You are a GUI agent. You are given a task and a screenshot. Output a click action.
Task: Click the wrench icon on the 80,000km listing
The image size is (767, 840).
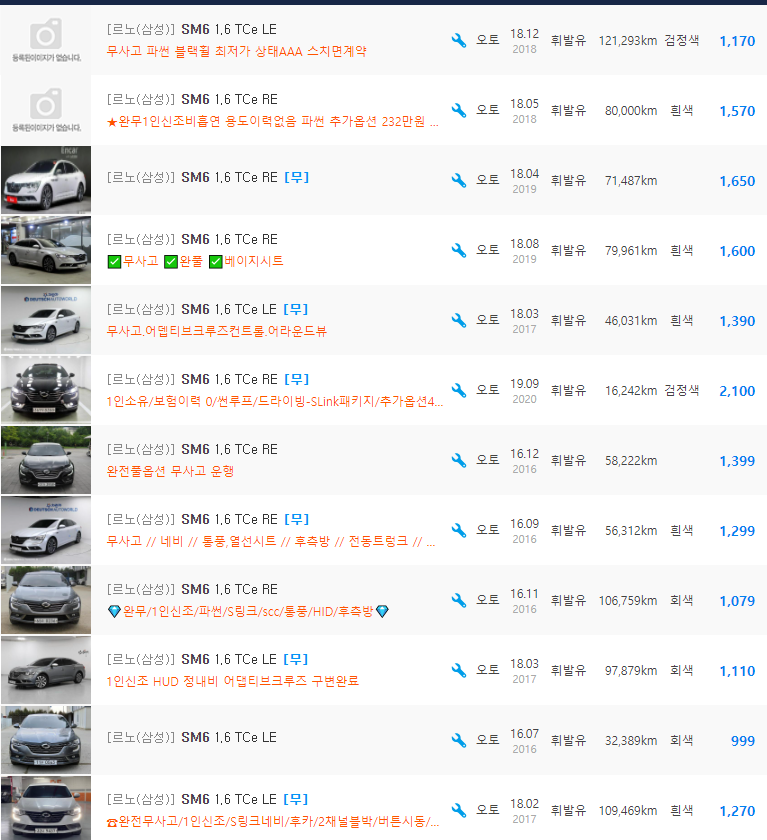pos(458,110)
